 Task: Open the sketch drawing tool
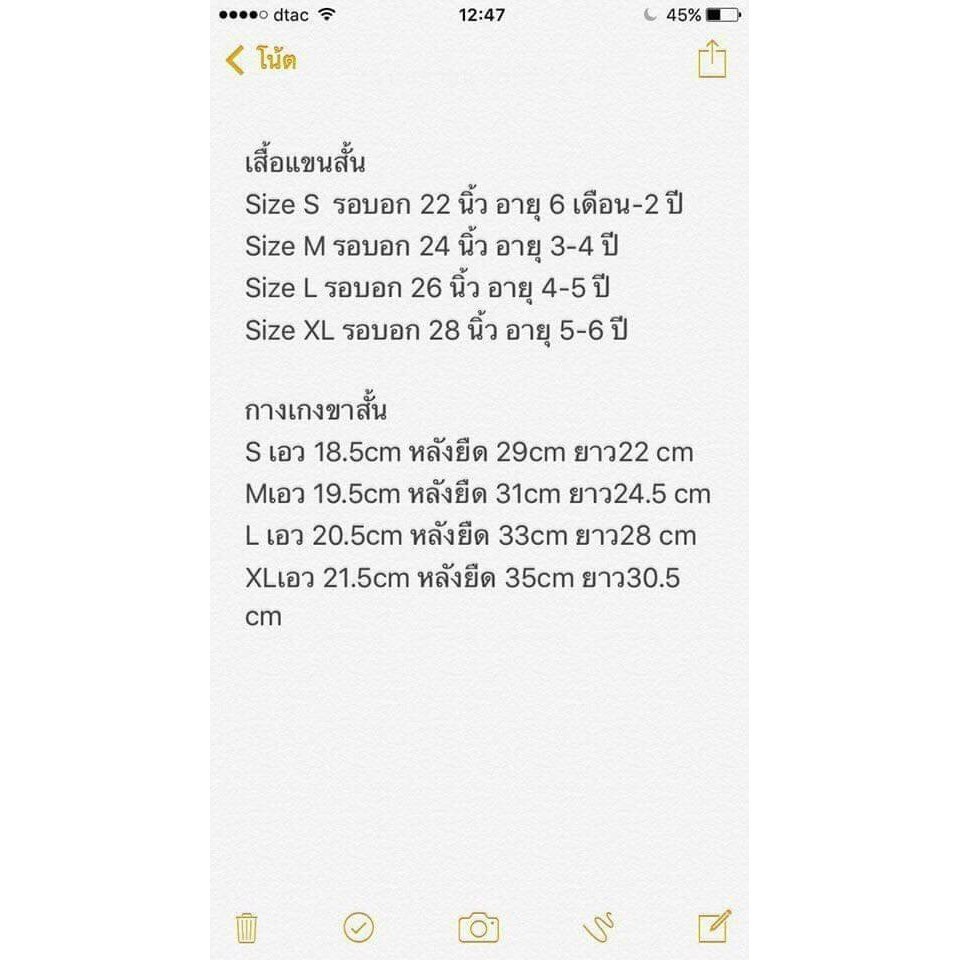(598, 927)
